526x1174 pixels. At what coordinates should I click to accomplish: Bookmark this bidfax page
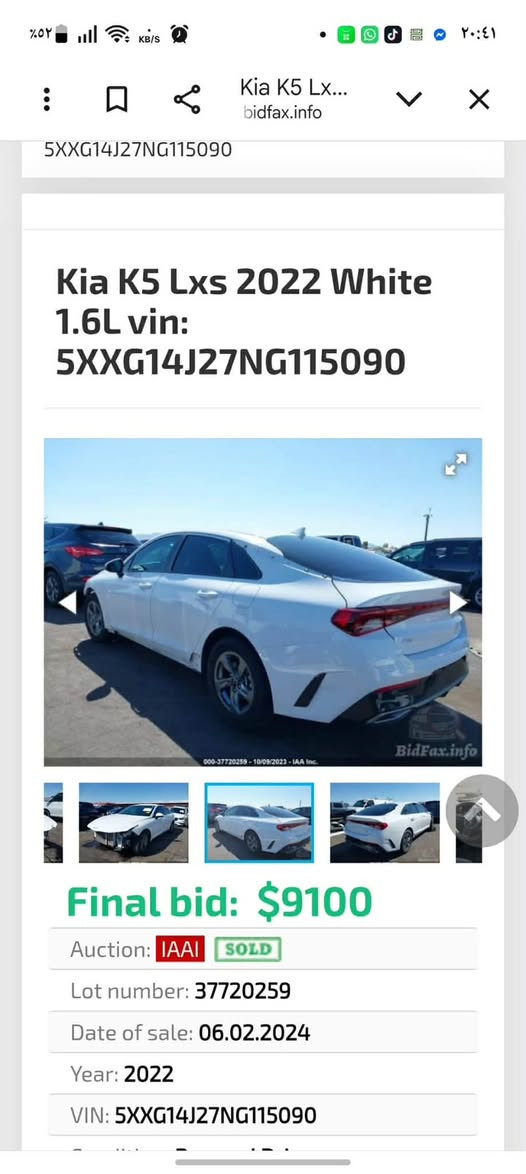tap(117, 100)
